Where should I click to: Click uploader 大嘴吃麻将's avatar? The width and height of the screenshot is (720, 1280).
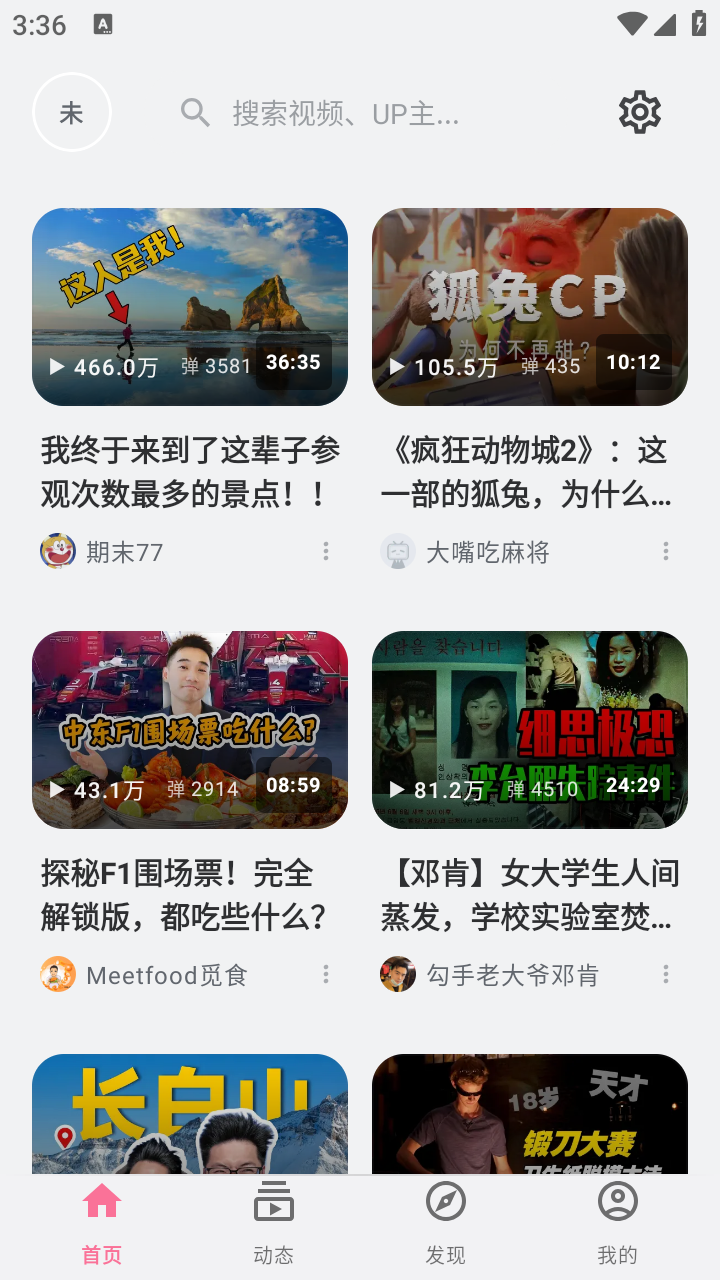[398, 551]
